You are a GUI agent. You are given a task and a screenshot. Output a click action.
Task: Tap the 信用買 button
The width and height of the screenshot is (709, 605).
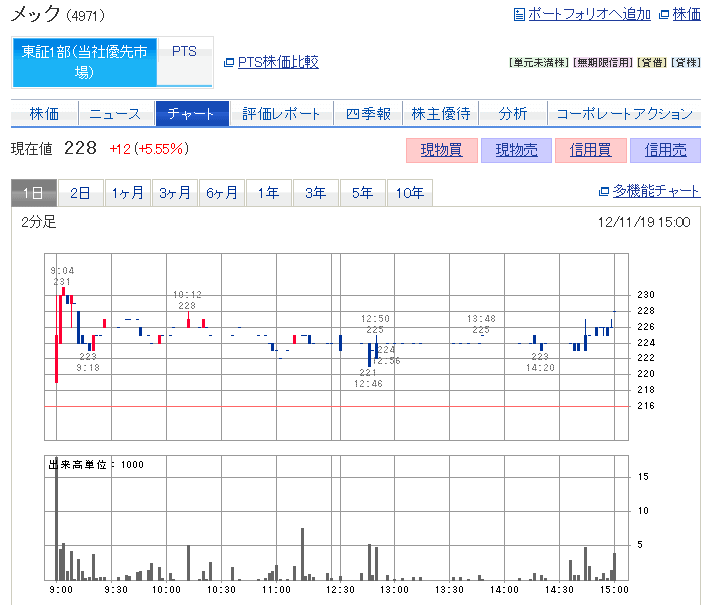tap(590, 150)
